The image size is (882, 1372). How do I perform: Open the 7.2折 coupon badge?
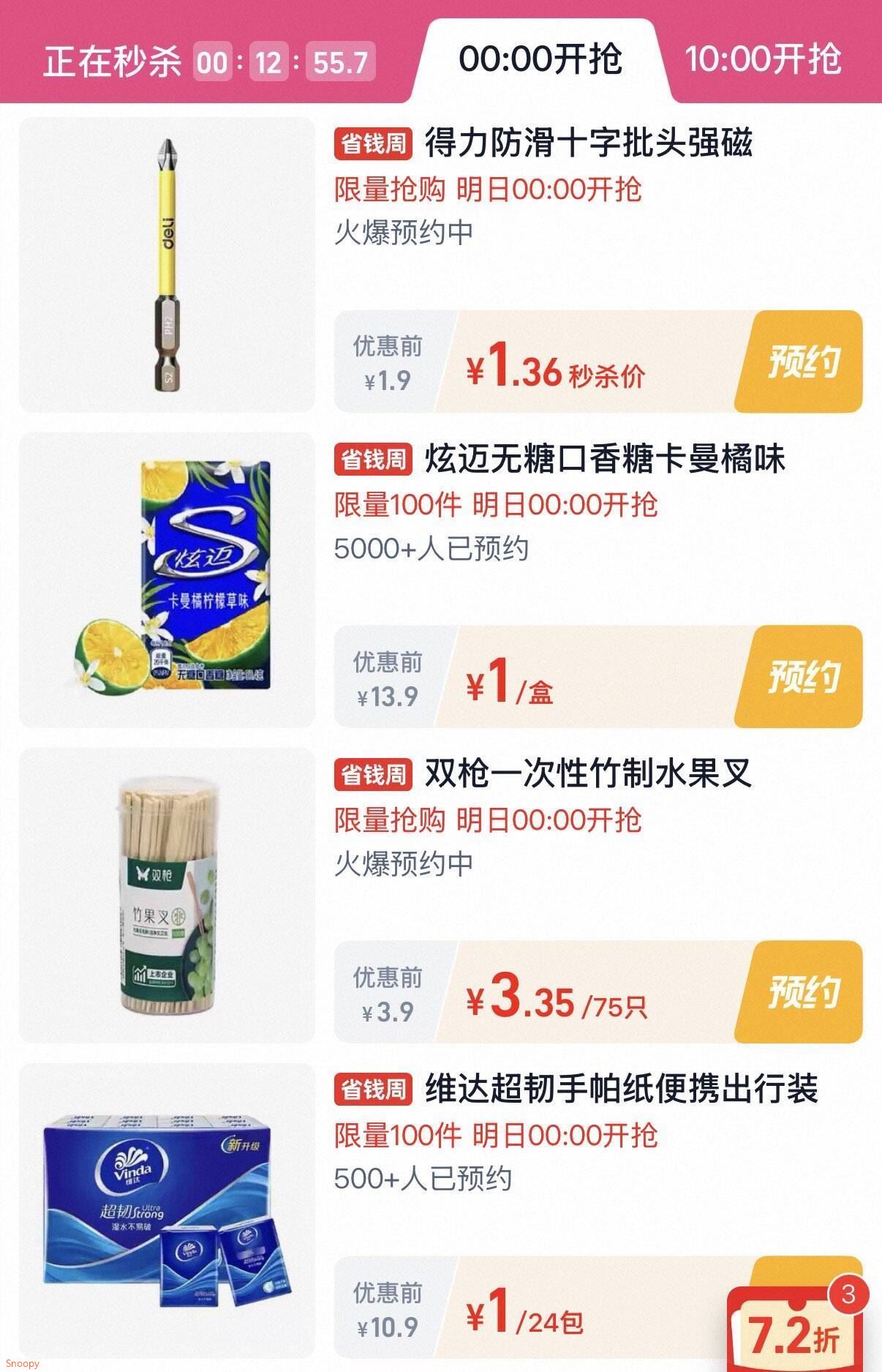click(x=794, y=1332)
